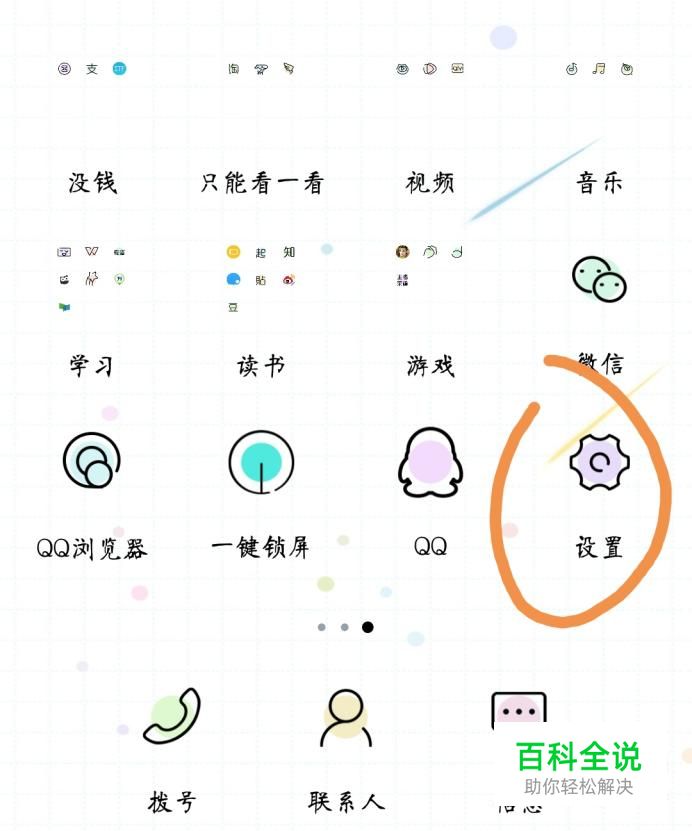Viewport: 692px width, 831px height.
Task: Open the 游戏 folder
Action: (430, 280)
